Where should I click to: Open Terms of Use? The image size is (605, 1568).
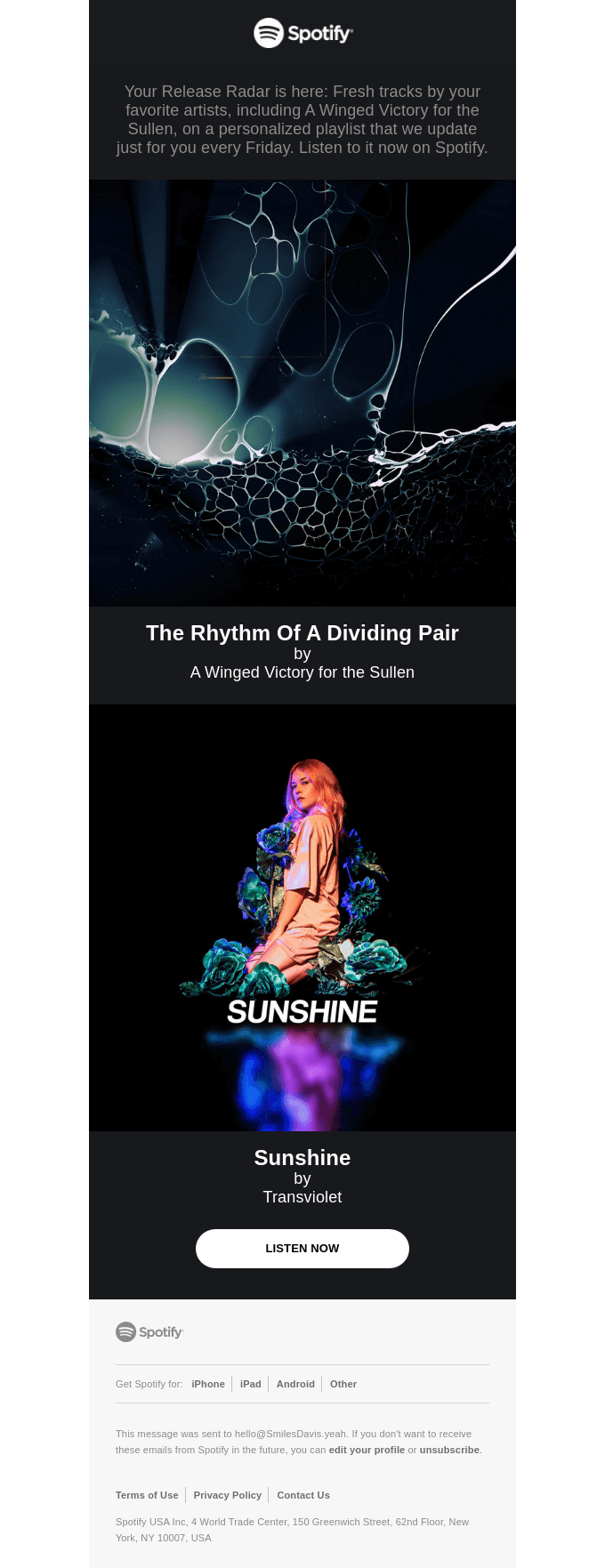(147, 1495)
